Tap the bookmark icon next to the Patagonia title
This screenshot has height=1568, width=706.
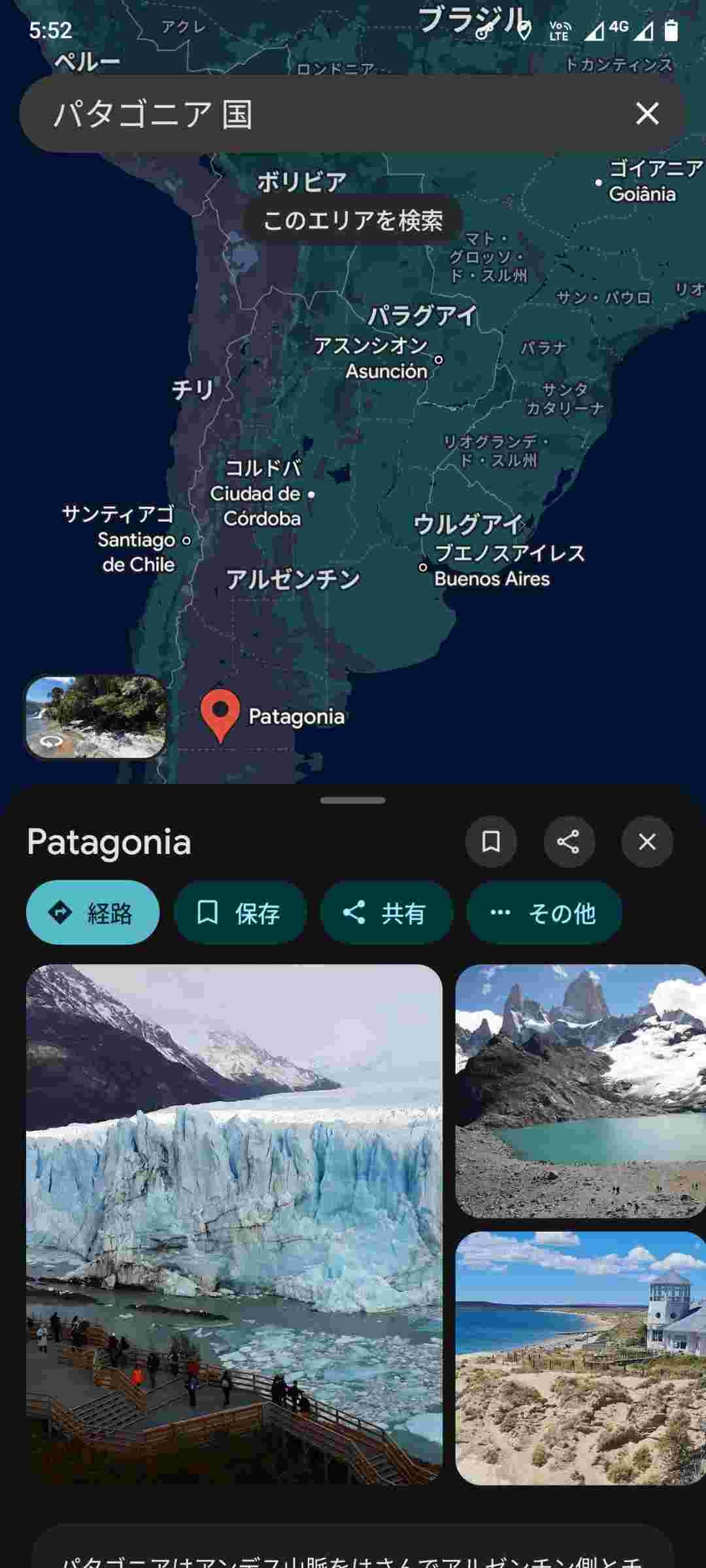pos(491,841)
